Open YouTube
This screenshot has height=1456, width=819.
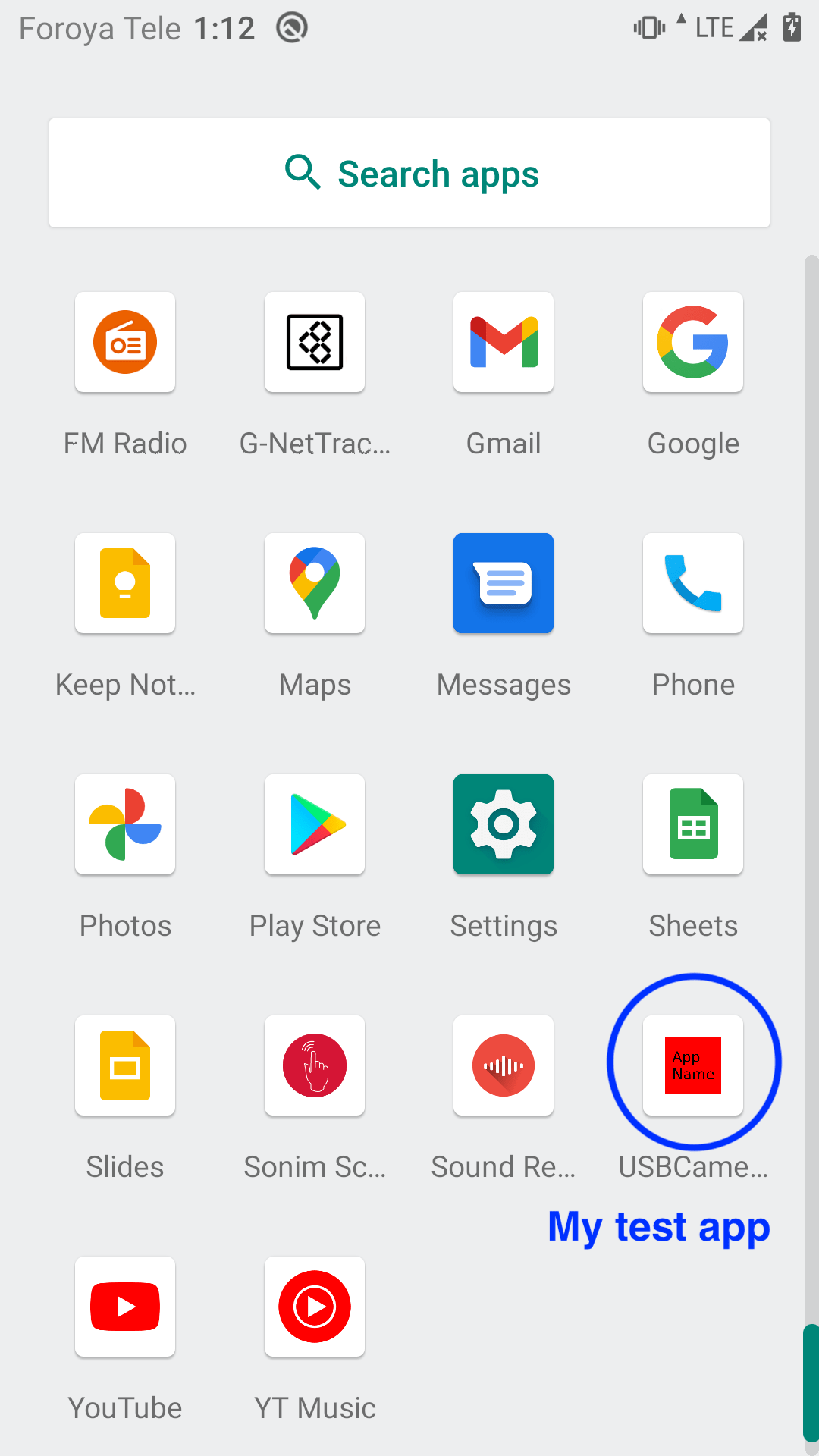point(125,1307)
